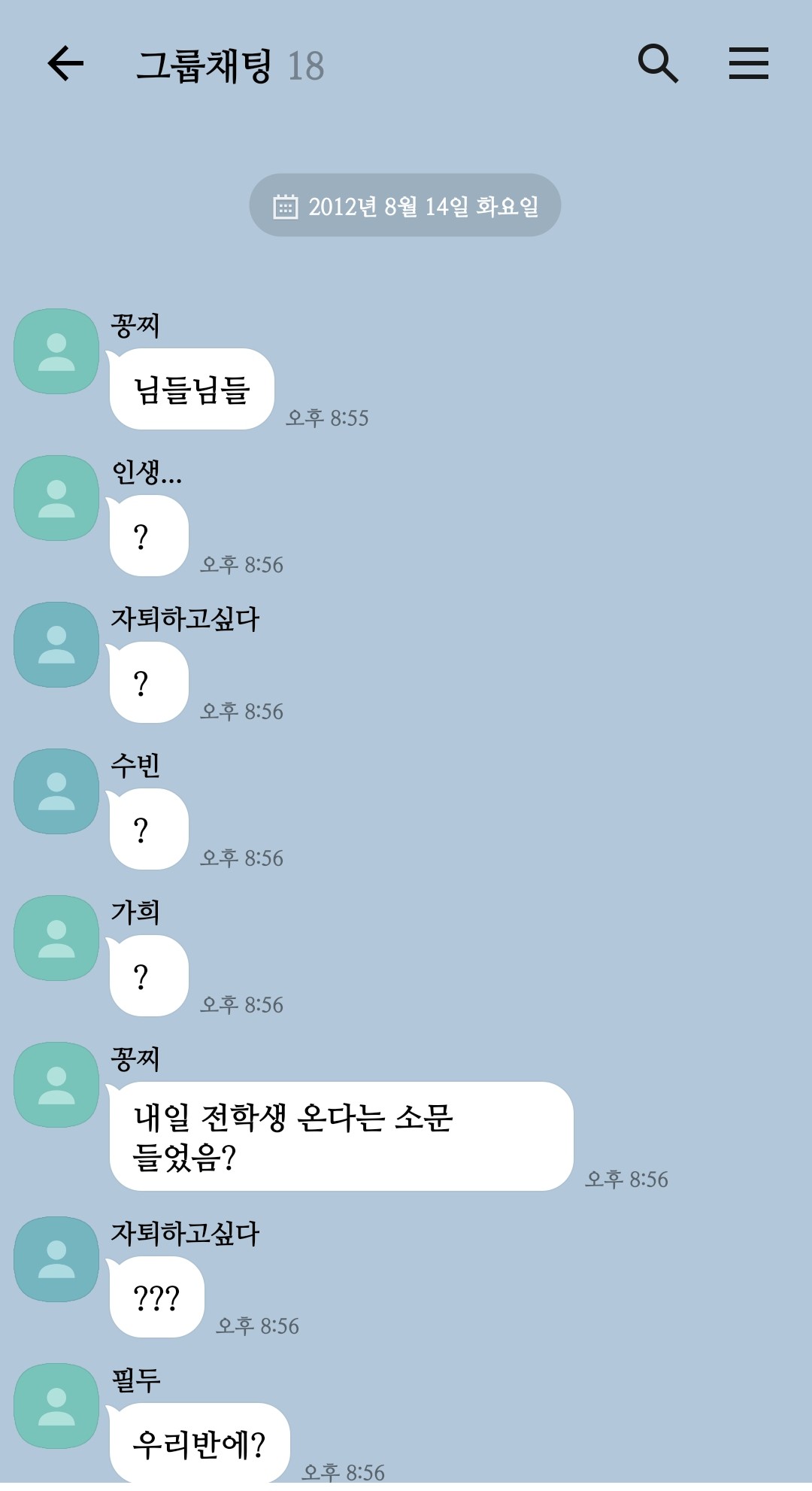
Task: Open the 2012년 8월 14일 date chip
Action: 405,205
